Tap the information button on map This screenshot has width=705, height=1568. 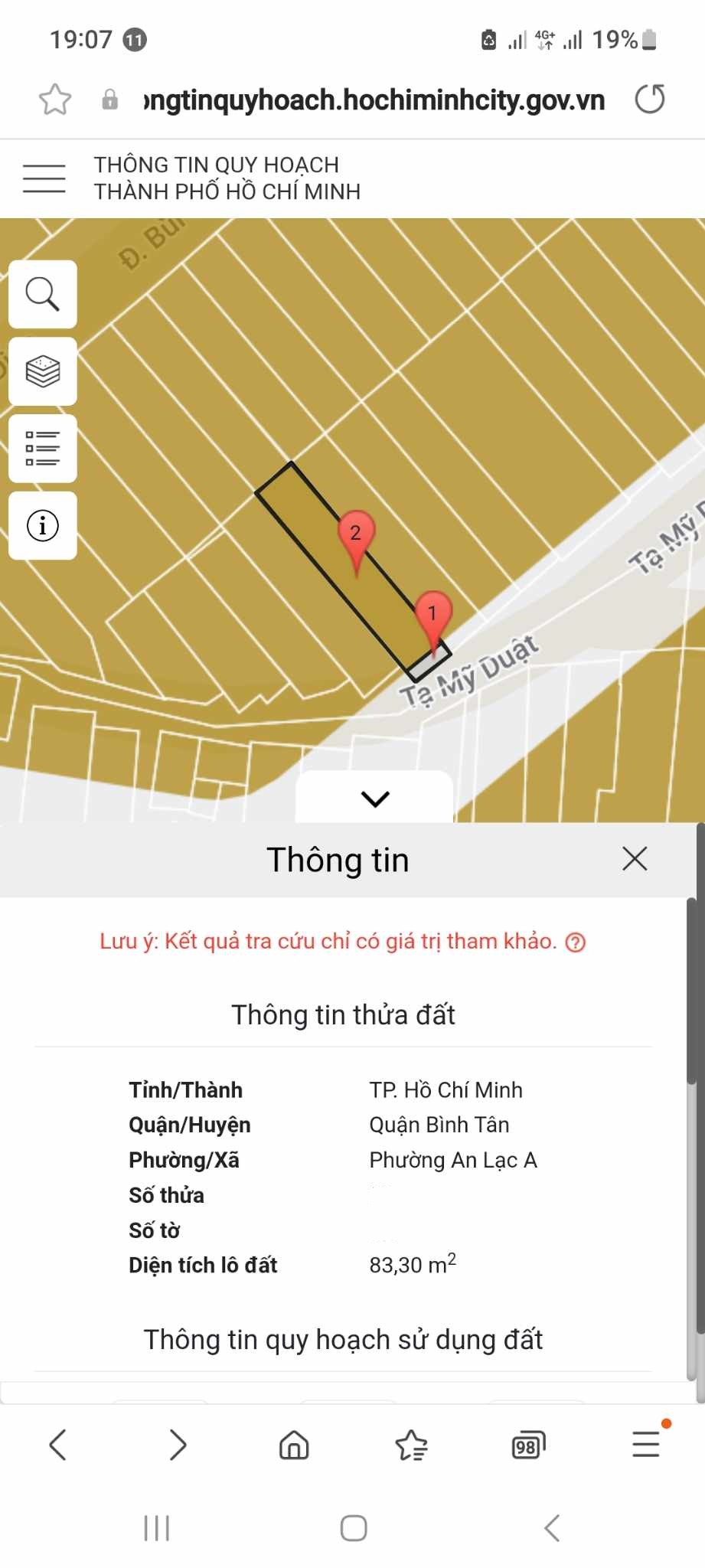(x=43, y=526)
